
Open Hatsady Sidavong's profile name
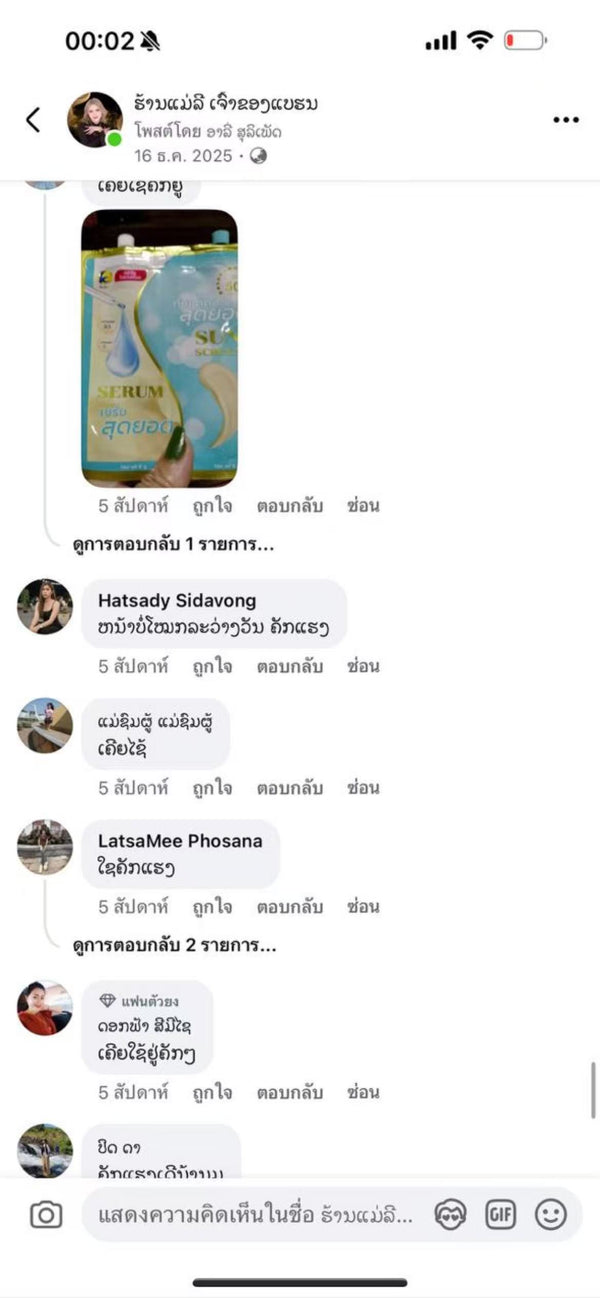176,600
